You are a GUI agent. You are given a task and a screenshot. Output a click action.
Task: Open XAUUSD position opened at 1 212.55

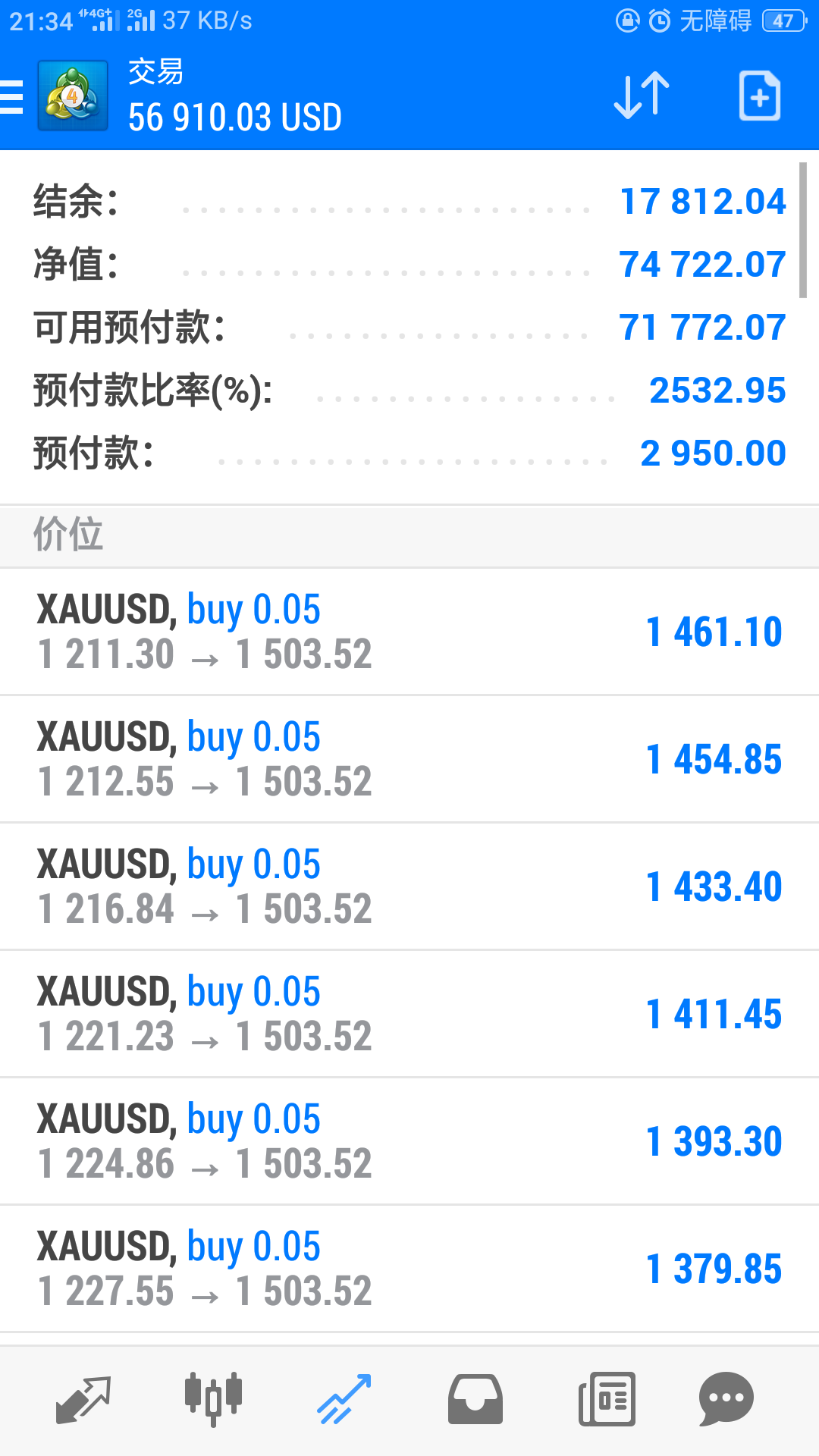coord(409,759)
